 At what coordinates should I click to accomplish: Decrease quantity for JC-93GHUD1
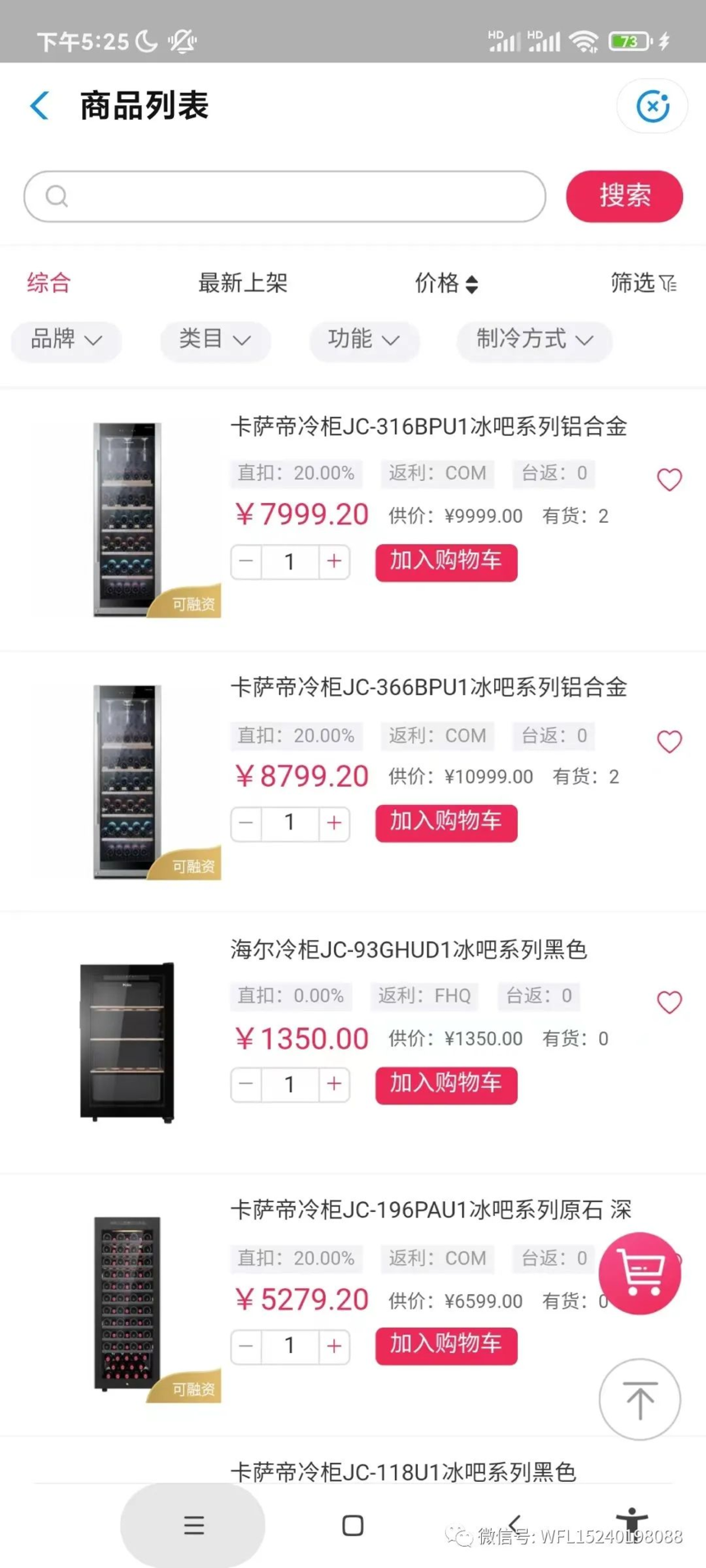[246, 1084]
